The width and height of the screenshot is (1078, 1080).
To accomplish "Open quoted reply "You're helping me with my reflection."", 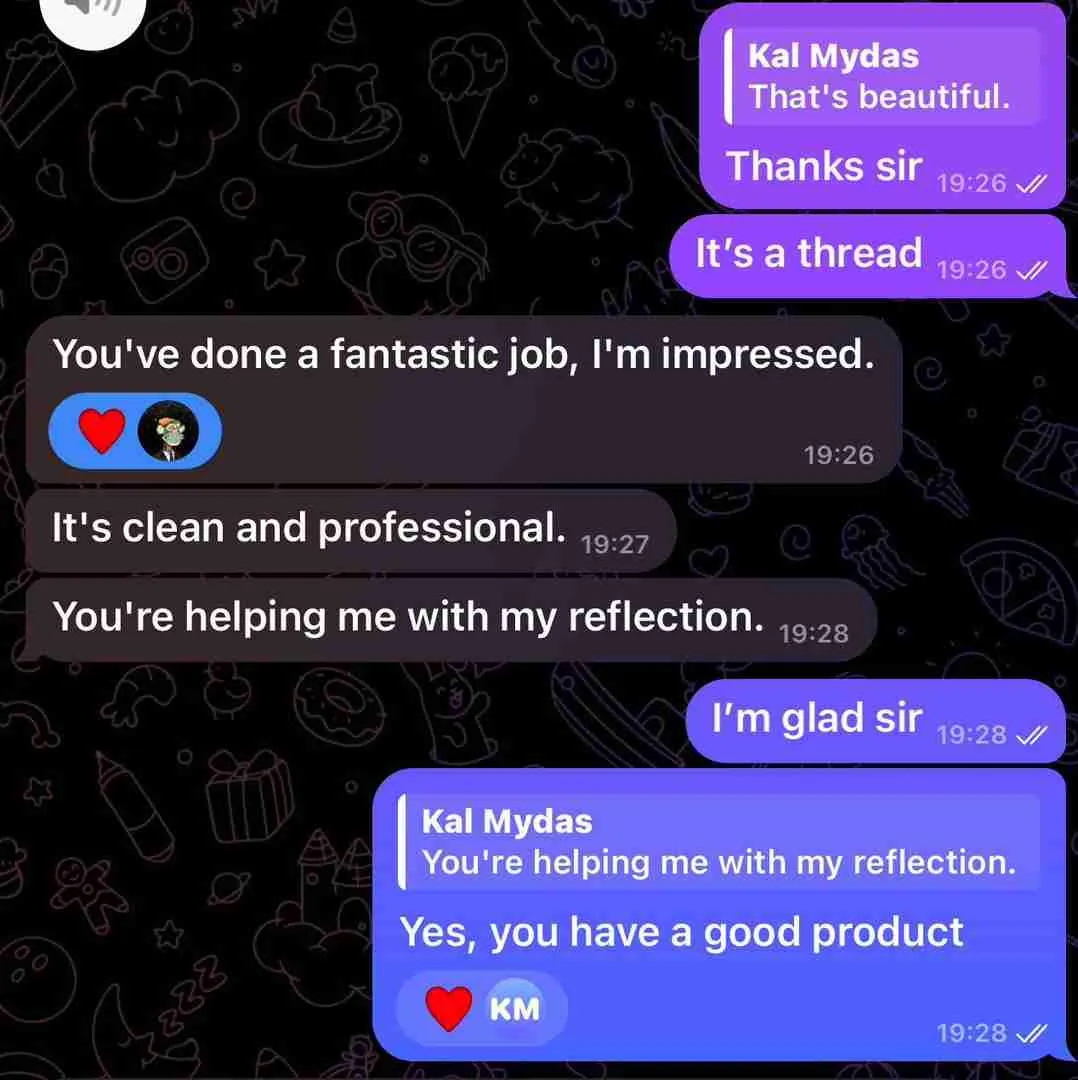I will 718,842.
